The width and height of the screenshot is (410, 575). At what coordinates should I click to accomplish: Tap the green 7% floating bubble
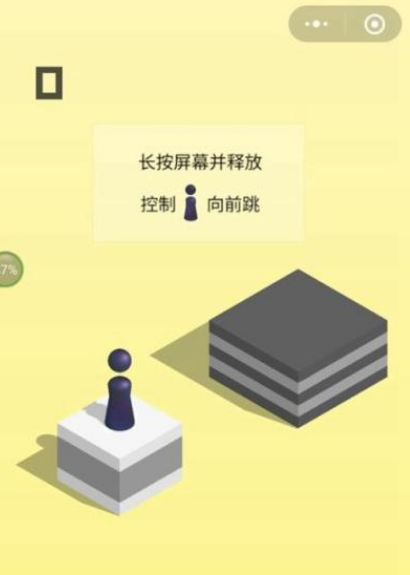10,269
